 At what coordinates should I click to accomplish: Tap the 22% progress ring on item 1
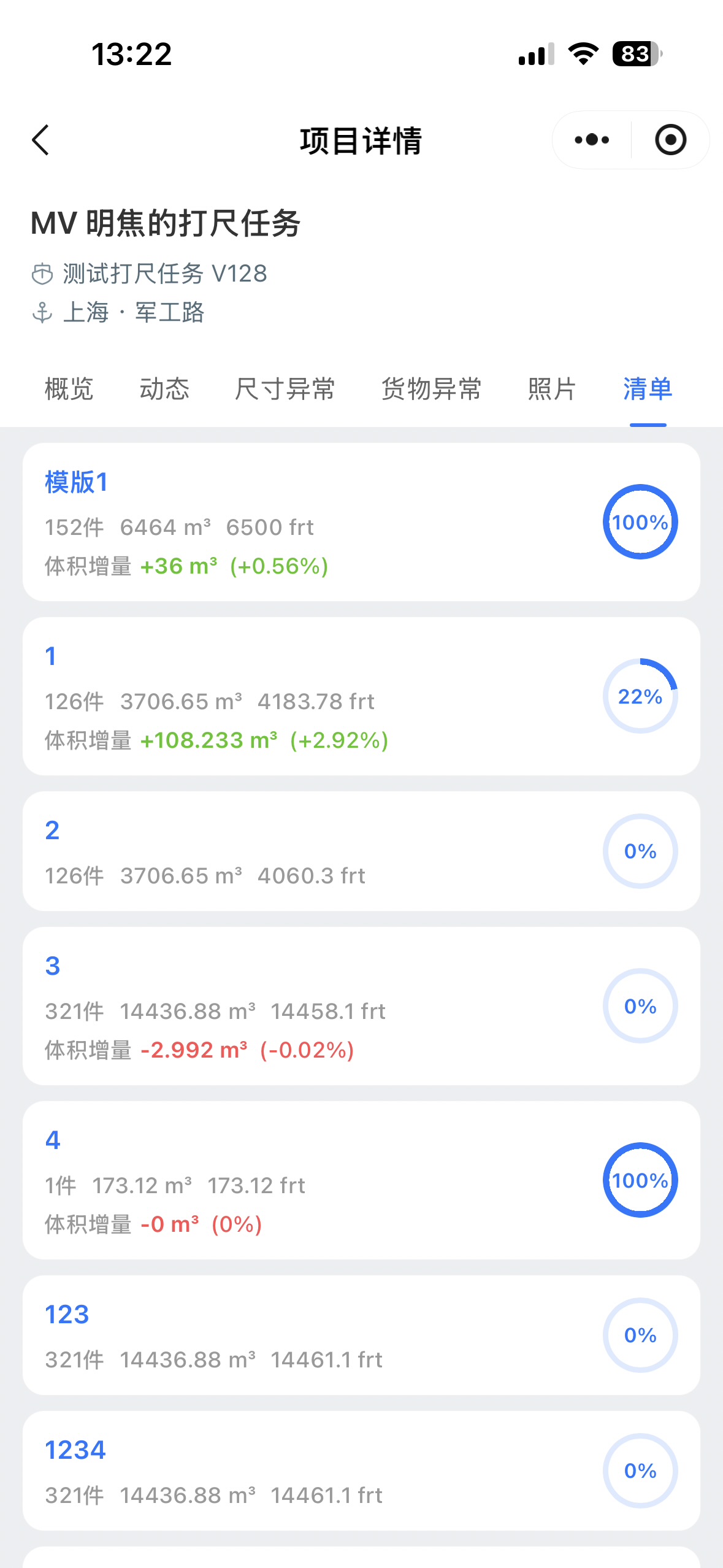tap(641, 696)
